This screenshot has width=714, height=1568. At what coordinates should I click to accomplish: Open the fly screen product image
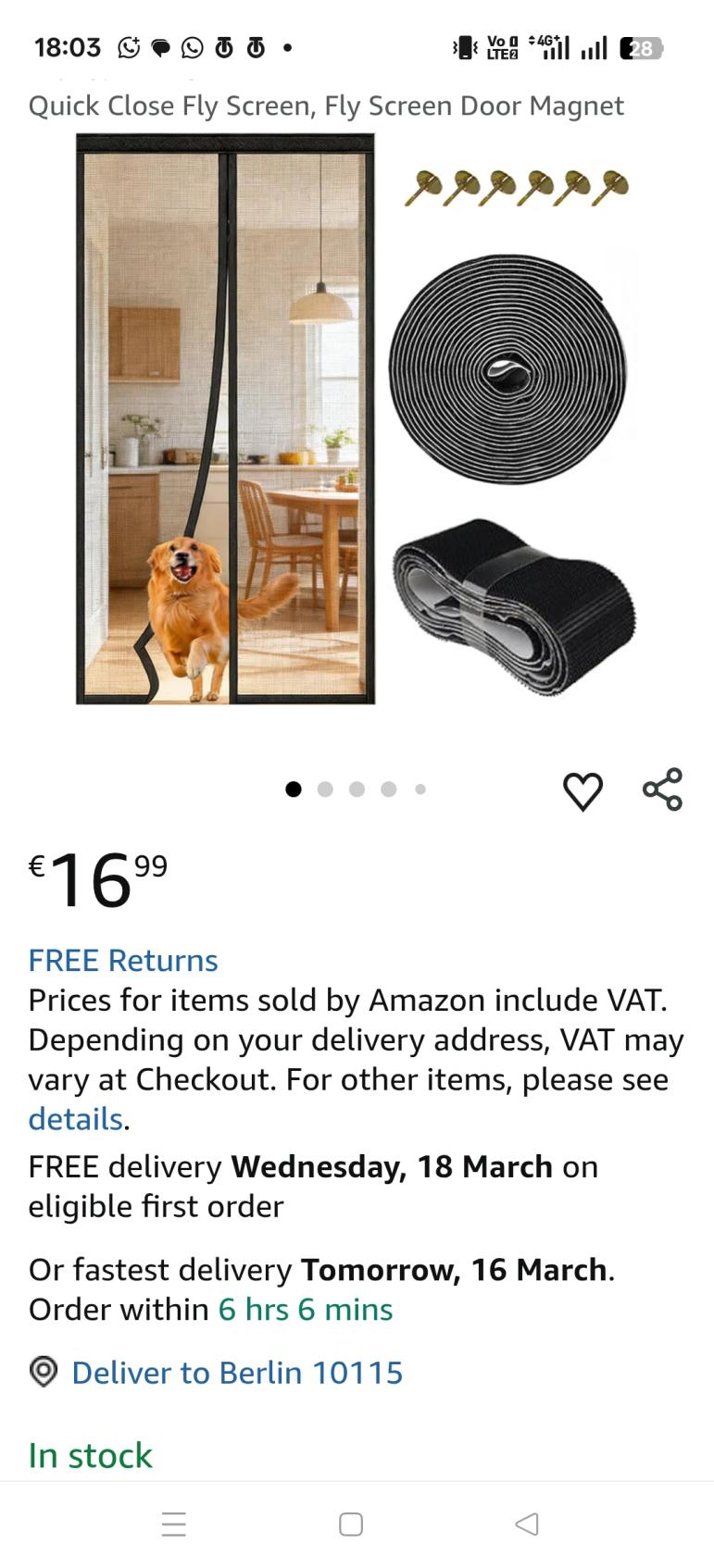pos(357,419)
